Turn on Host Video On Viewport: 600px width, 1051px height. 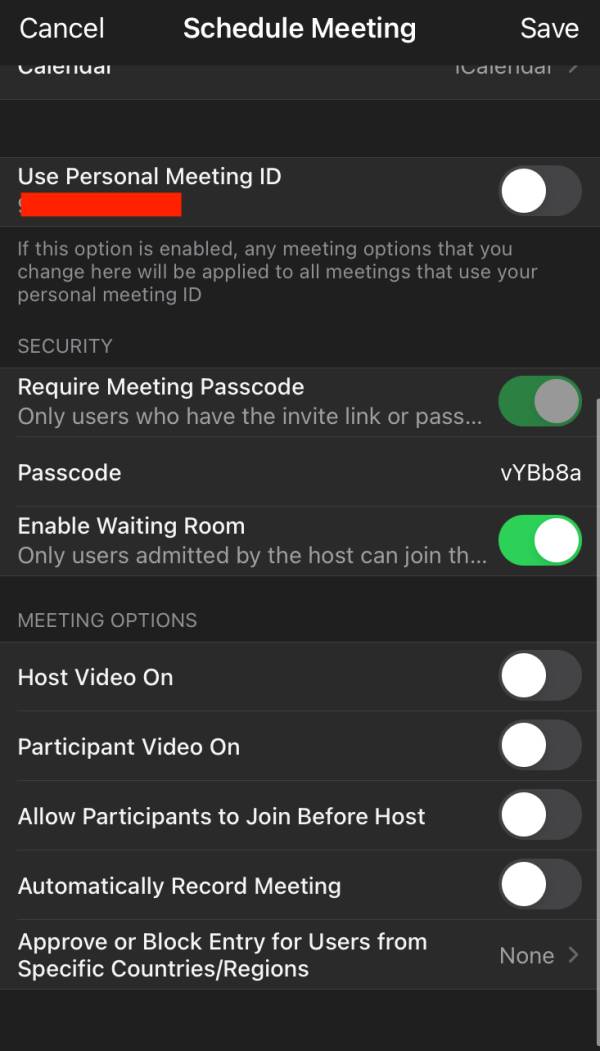[539, 676]
